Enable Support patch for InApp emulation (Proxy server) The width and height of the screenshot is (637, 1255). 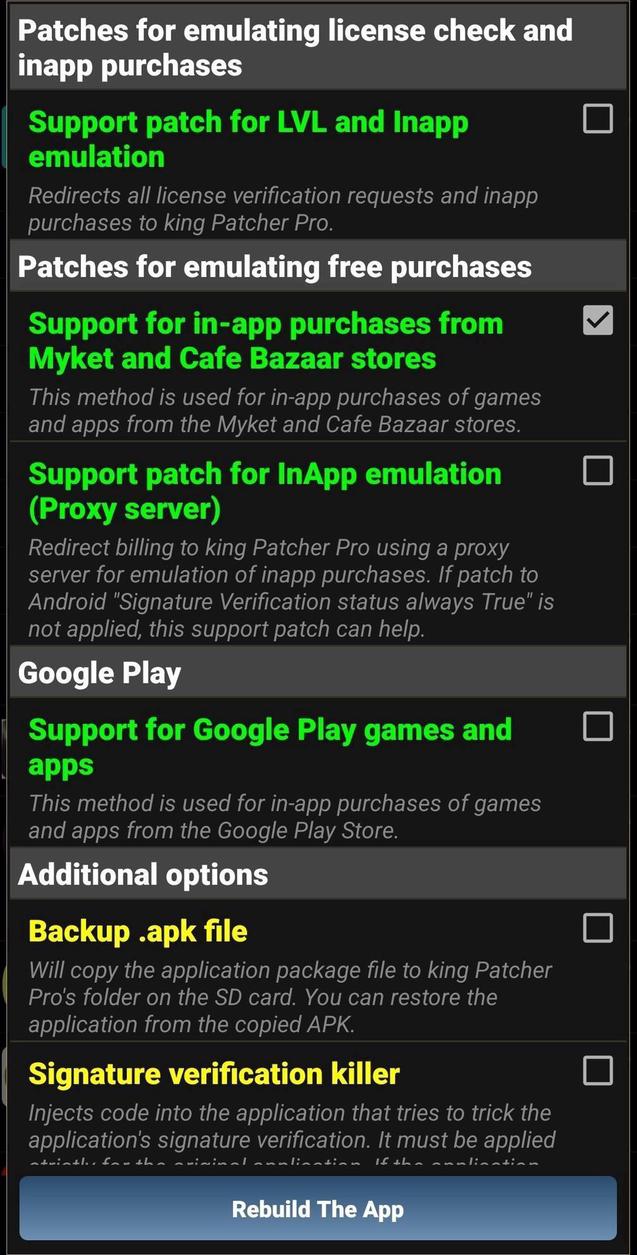597,470
